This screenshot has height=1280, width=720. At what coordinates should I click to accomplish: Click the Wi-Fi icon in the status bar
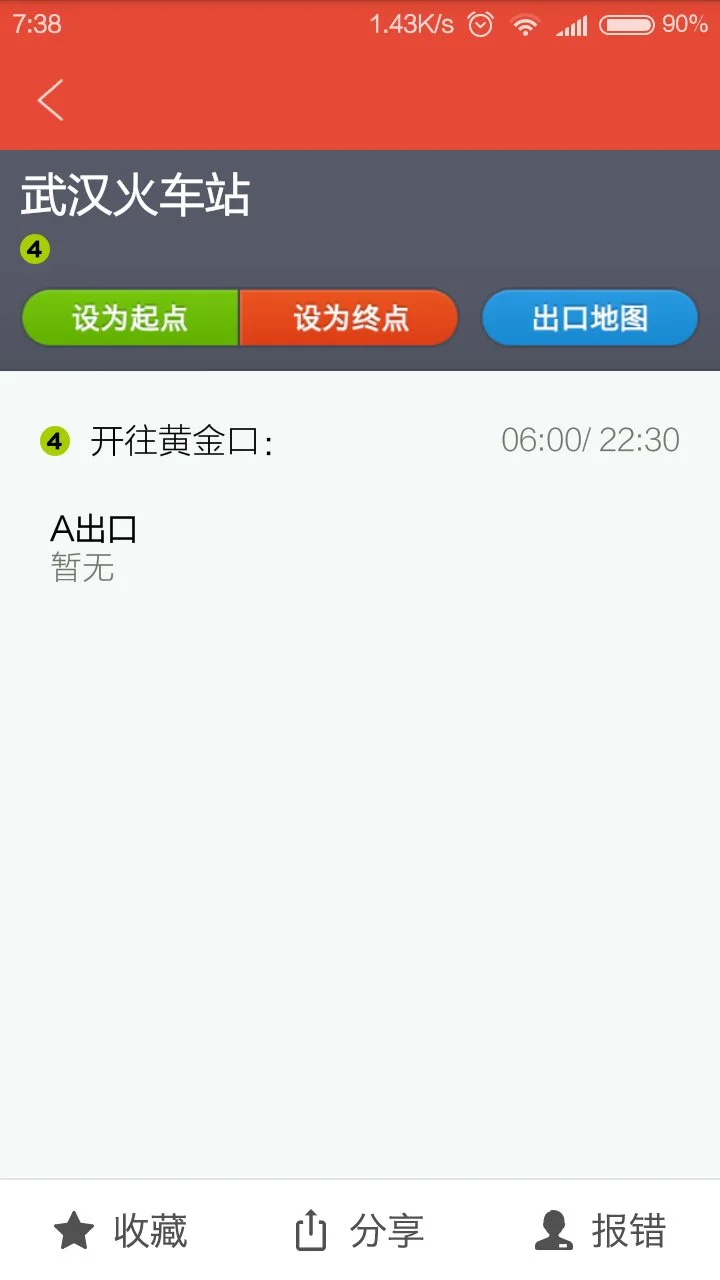tap(527, 25)
